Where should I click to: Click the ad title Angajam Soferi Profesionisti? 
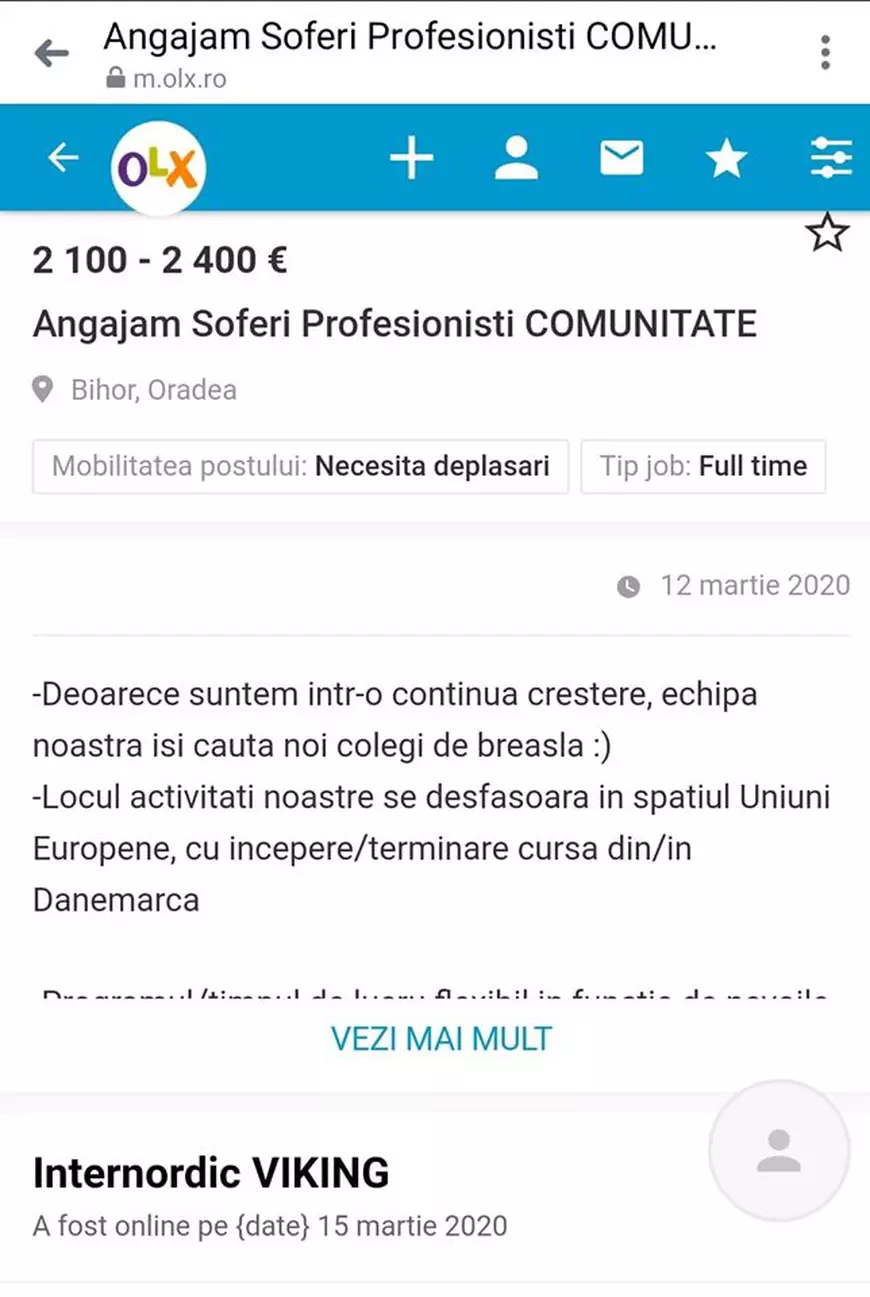395,322
